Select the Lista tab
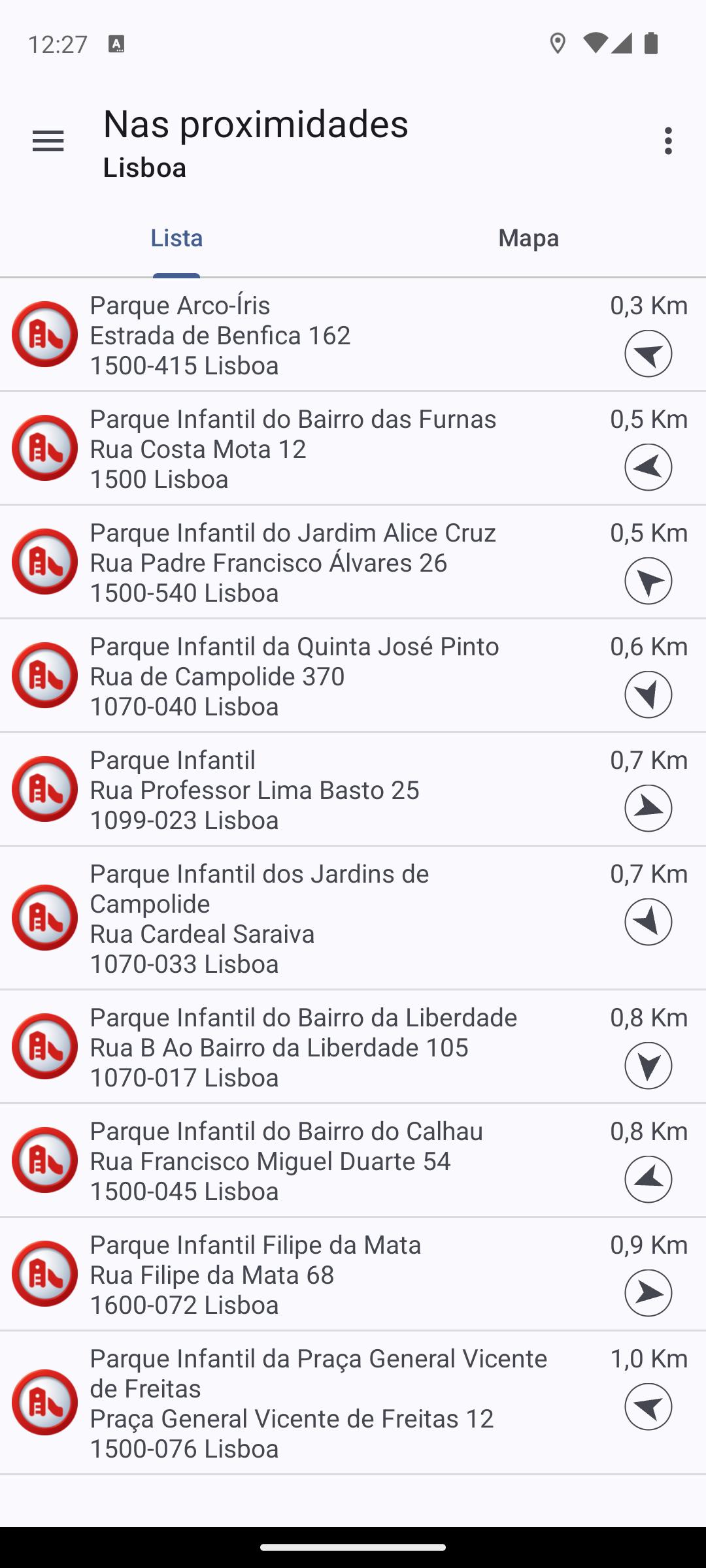Image resolution: width=706 pixels, height=1568 pixels. tap(176, 238)
